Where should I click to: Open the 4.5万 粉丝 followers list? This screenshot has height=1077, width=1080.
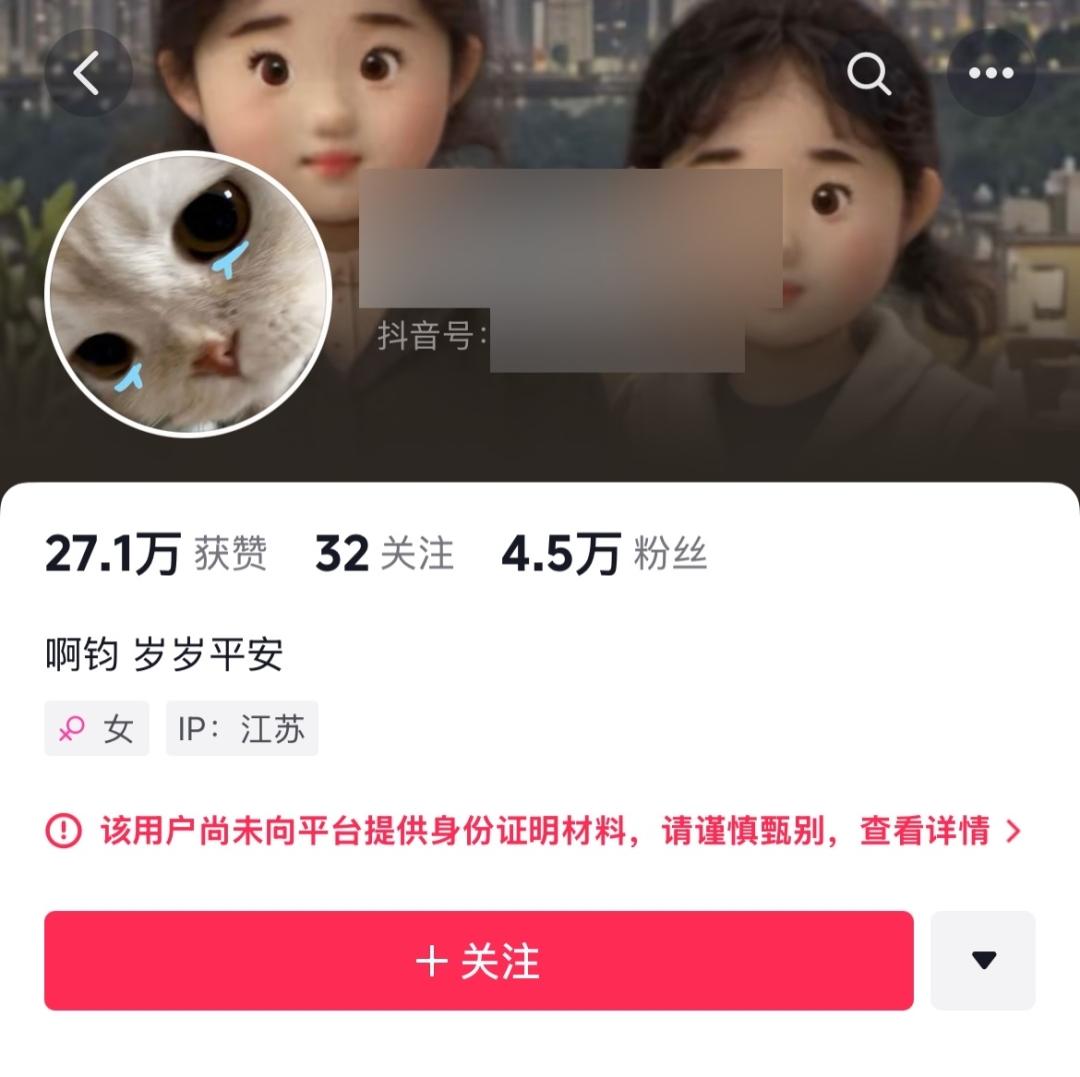pyautogui.click(x=604, y=555)
